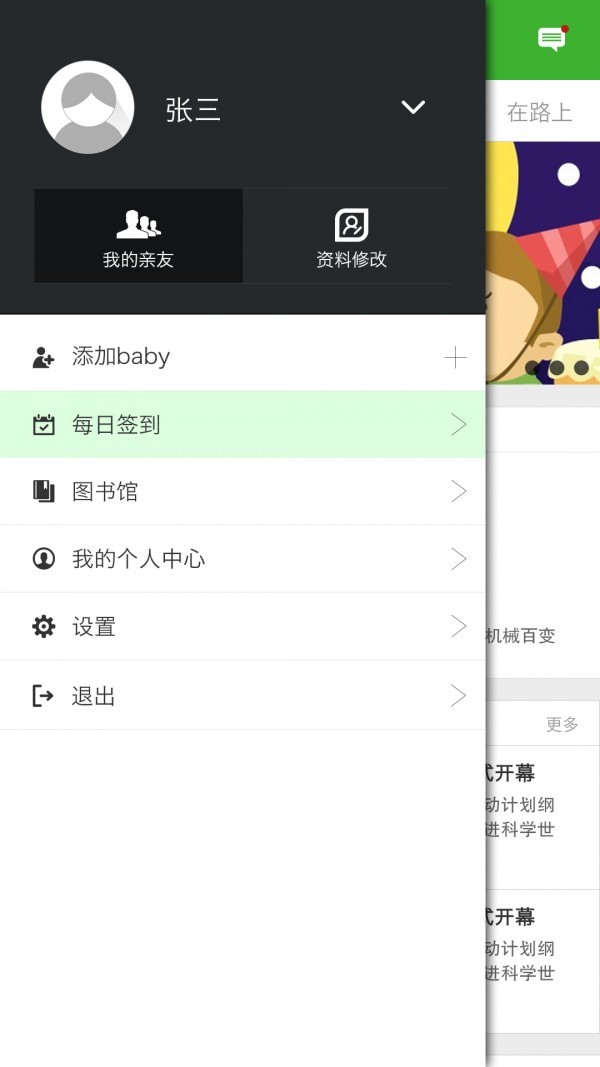
Task: Open 每日签到 daily check-in
Action: [x=242, y=425]
